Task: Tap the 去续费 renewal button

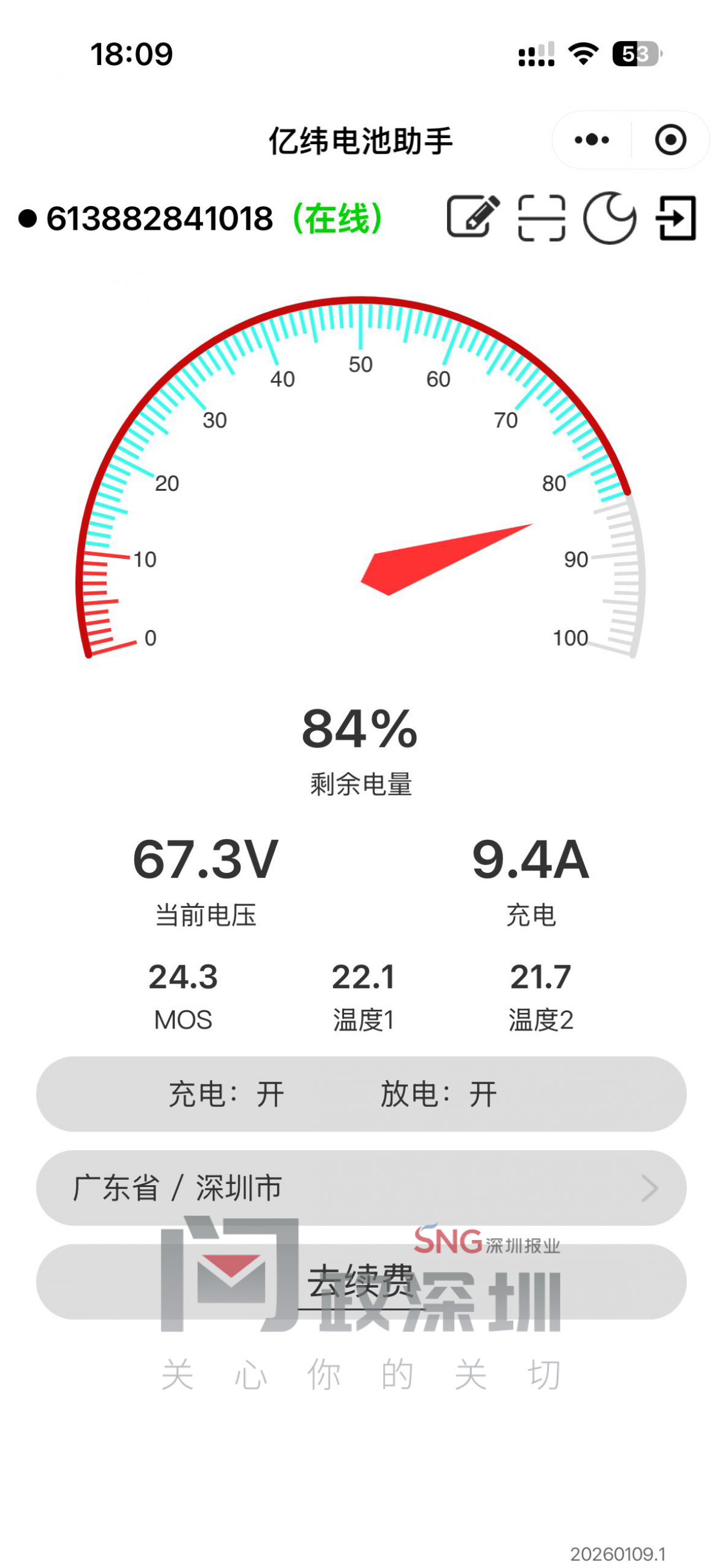Action: point(361,1281)
